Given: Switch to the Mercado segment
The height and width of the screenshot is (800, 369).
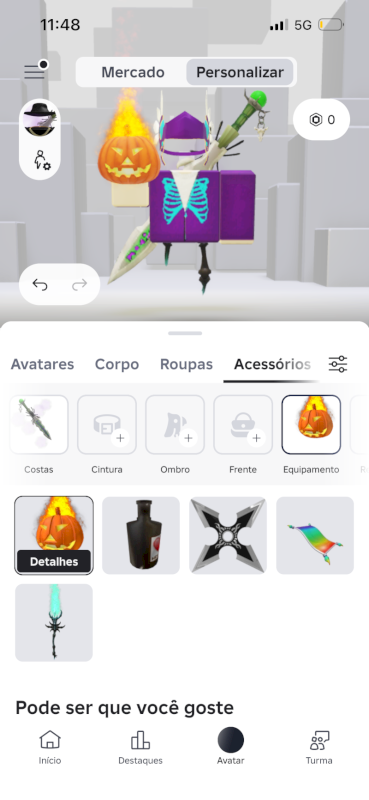Looking at the screenshot, I should (x=133, y=72).
